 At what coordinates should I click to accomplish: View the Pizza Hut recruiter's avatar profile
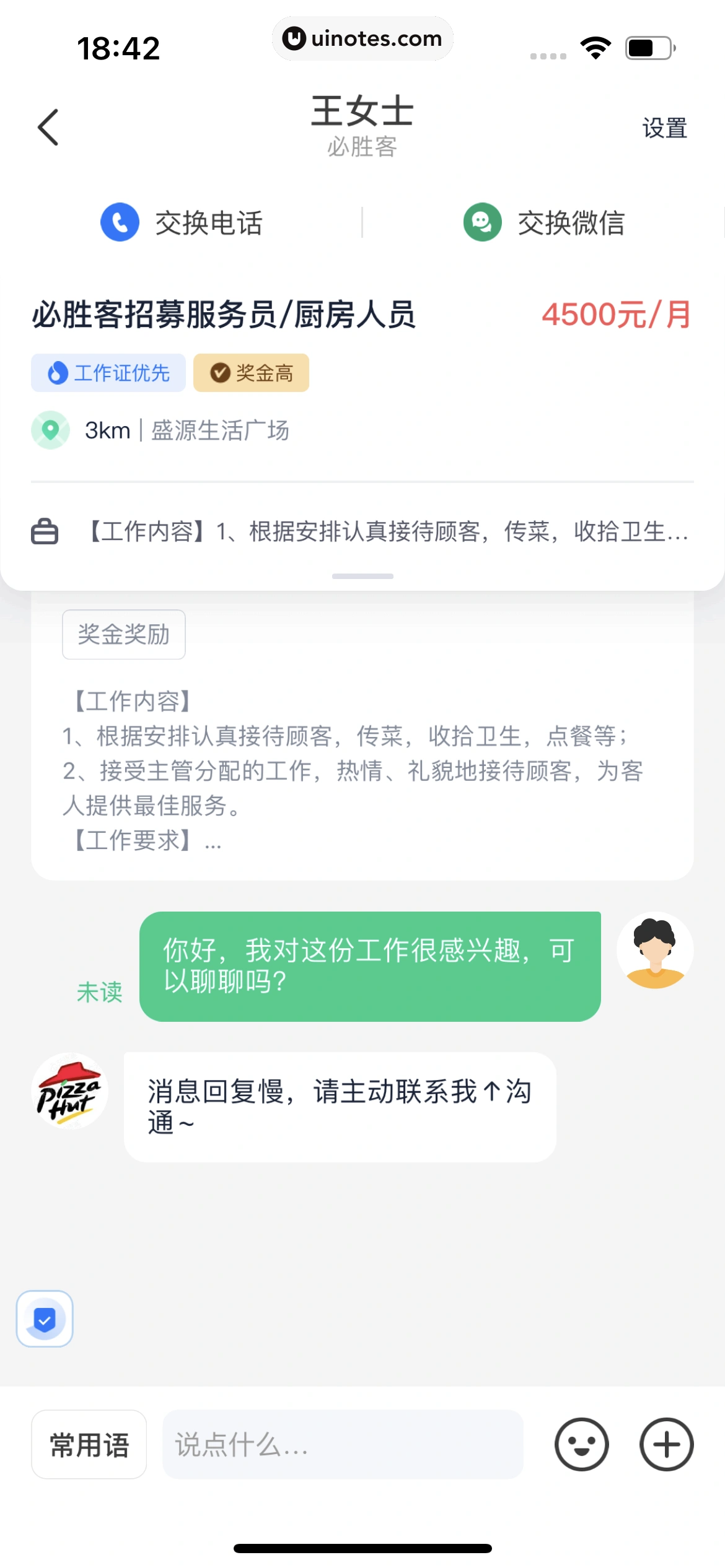coord(70,1091)
